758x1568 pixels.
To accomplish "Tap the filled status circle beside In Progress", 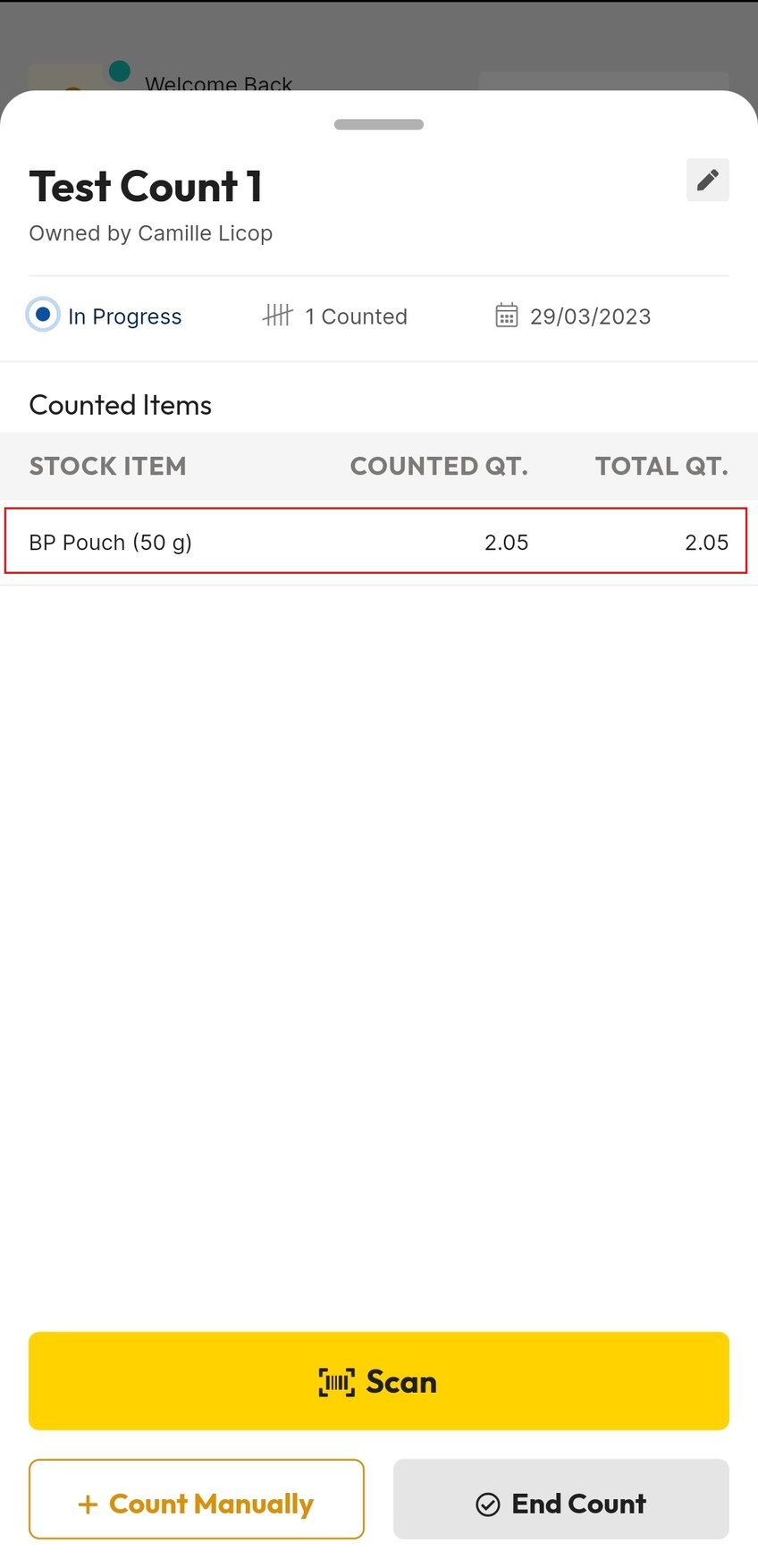I will pos(42,315).
